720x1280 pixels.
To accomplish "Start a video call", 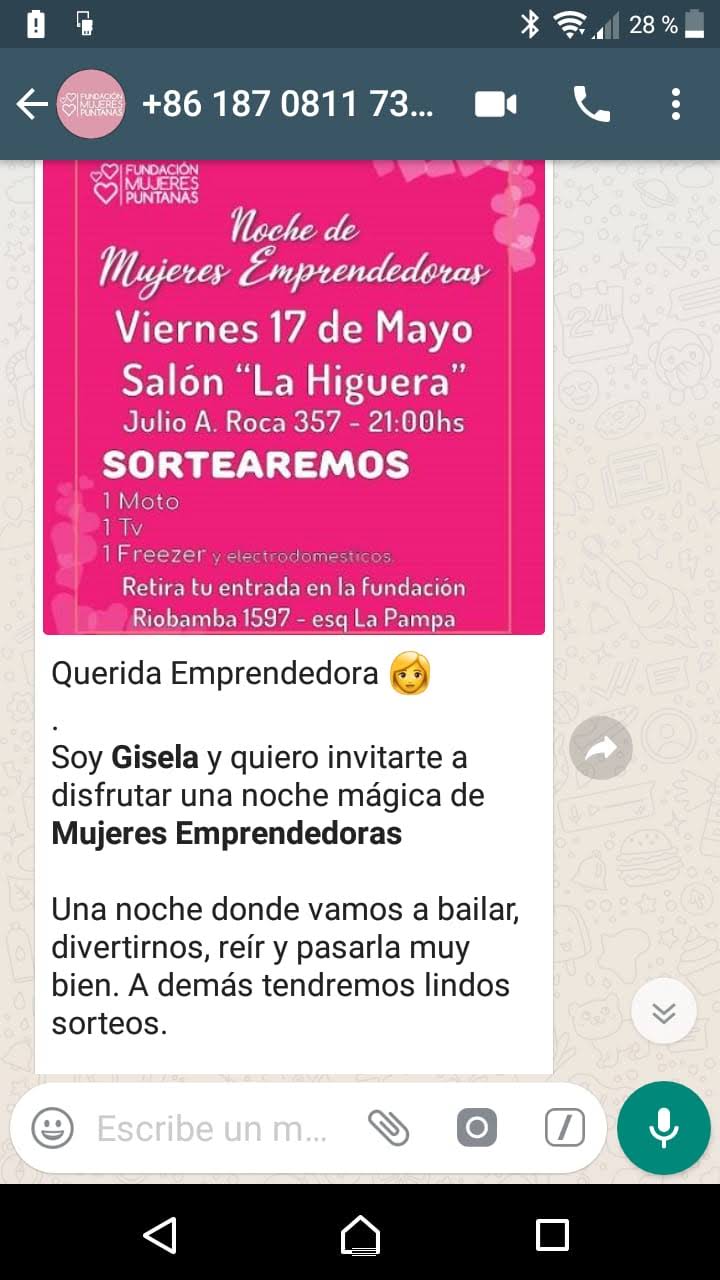I will (x=496, y=104).
